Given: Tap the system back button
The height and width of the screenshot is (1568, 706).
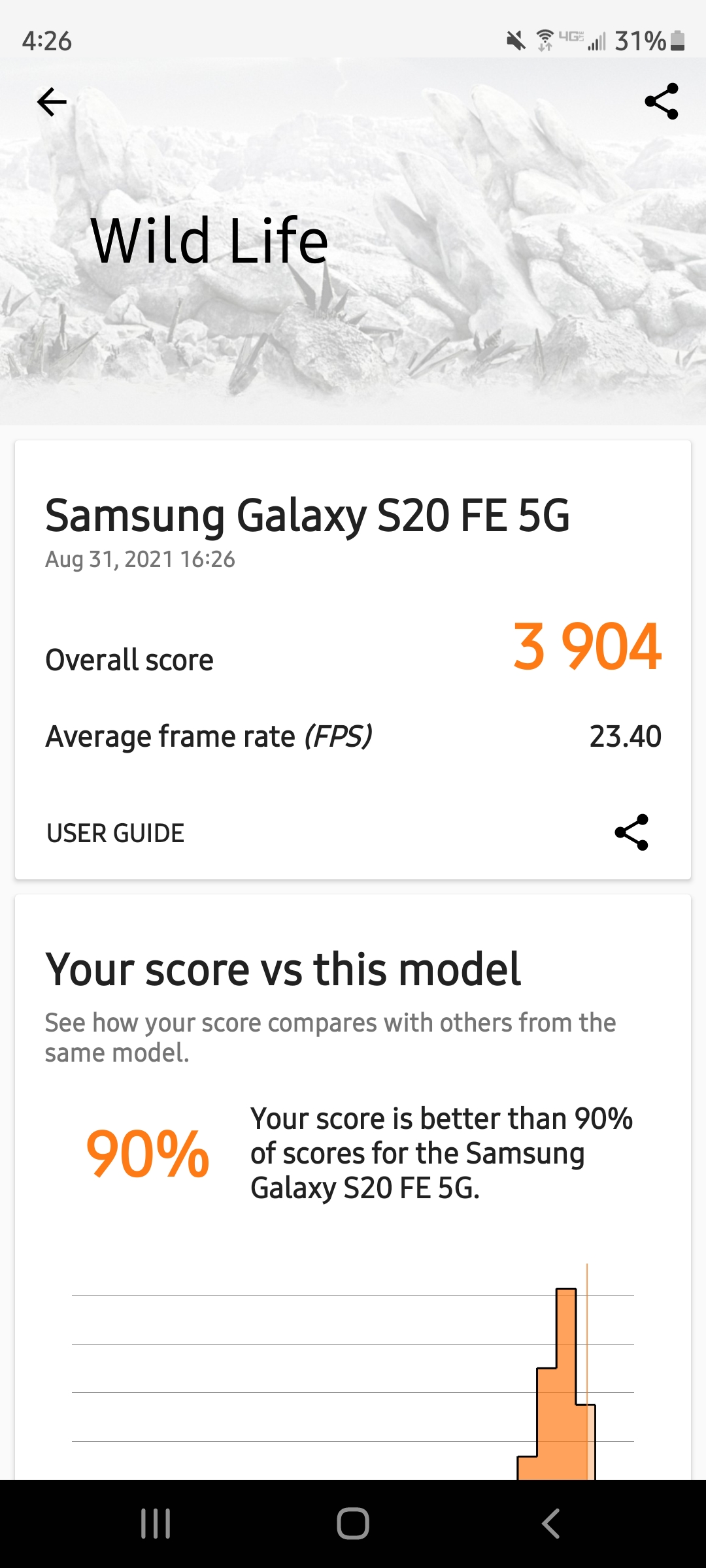Looking at the screenshot, I should 551,1524.
